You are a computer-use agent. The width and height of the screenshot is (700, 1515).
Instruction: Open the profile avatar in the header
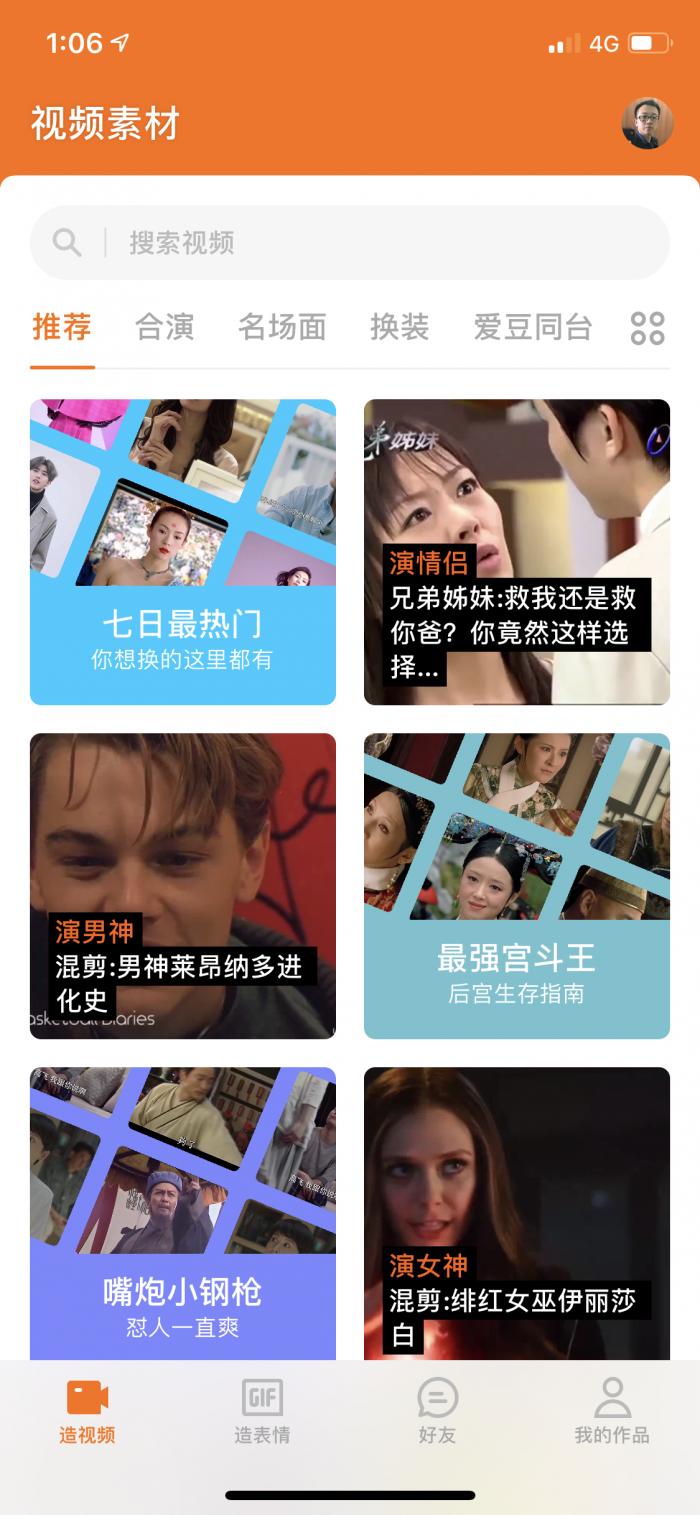(647, 124)
